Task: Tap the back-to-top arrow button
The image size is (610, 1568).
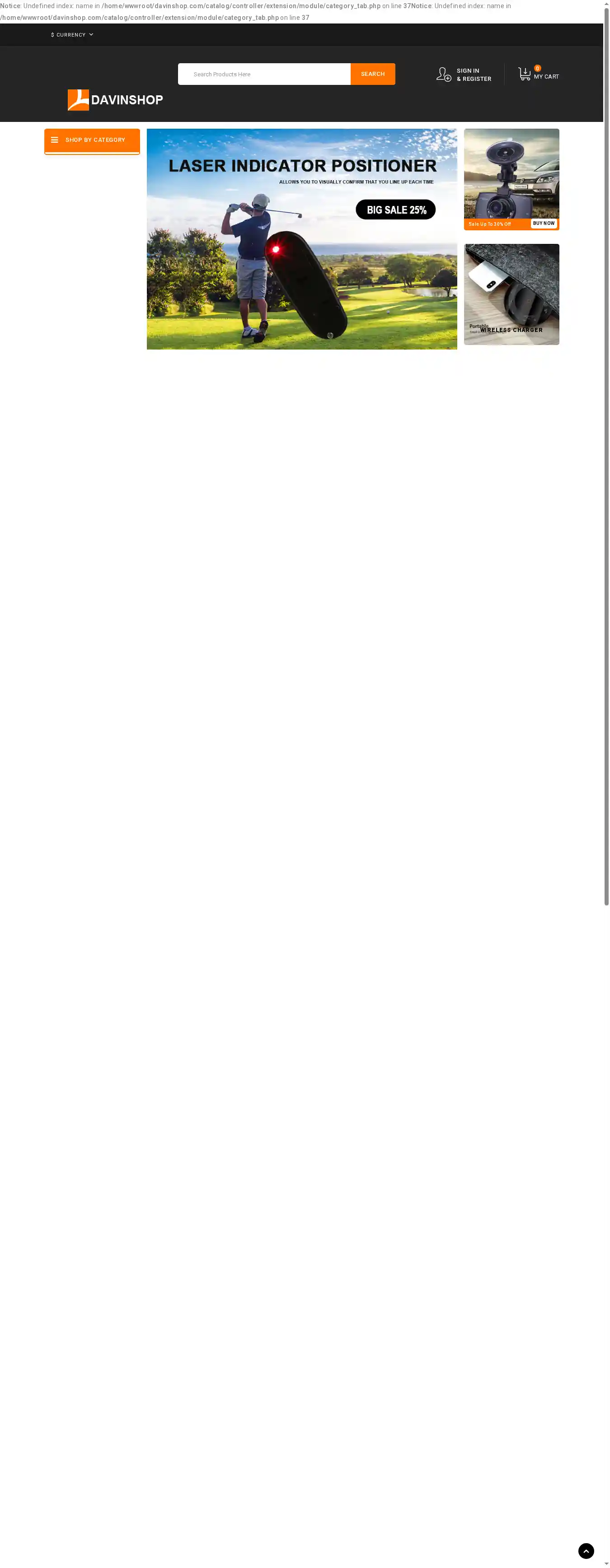Action: 586,1551
